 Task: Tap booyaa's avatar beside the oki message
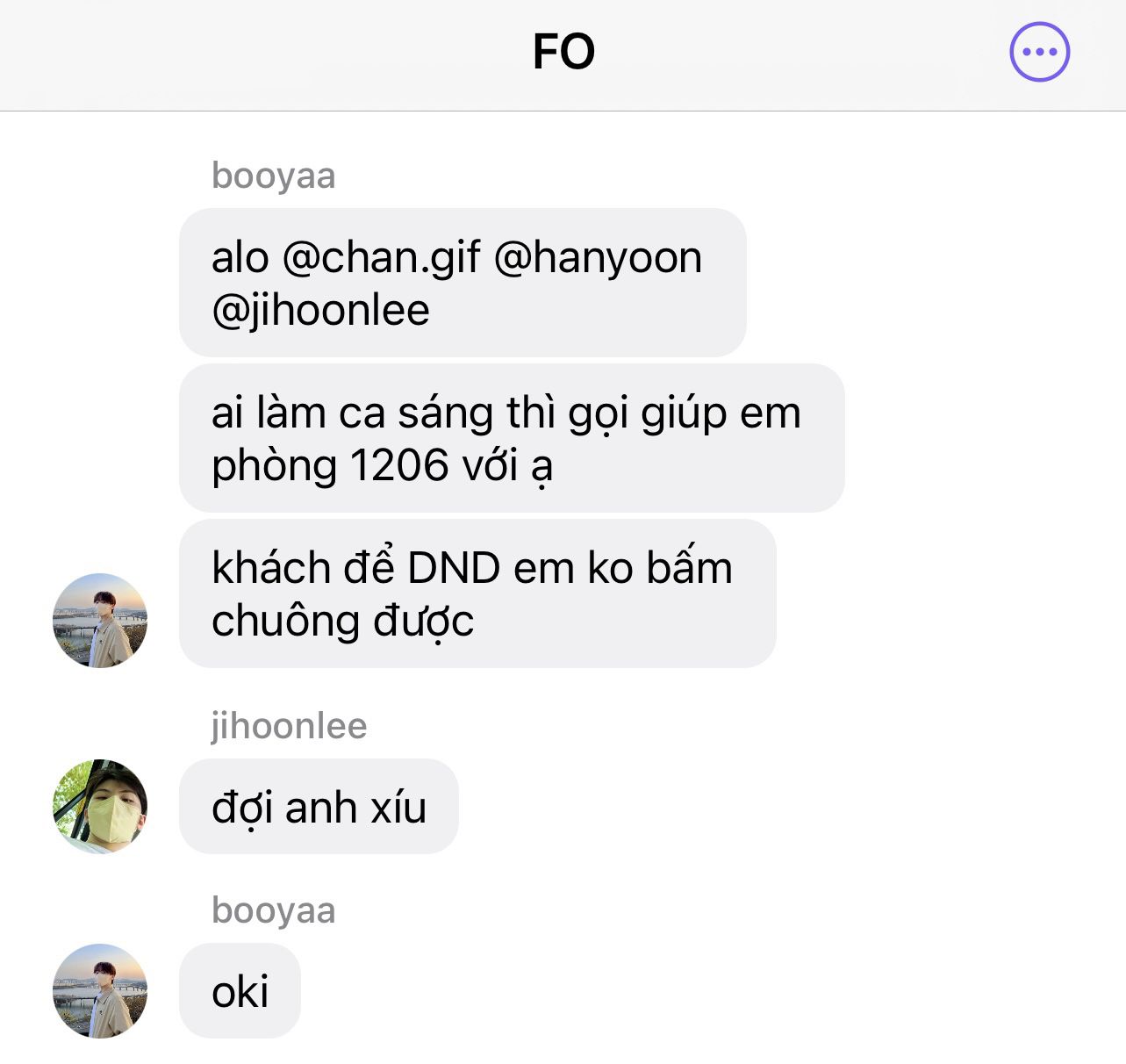100,991
